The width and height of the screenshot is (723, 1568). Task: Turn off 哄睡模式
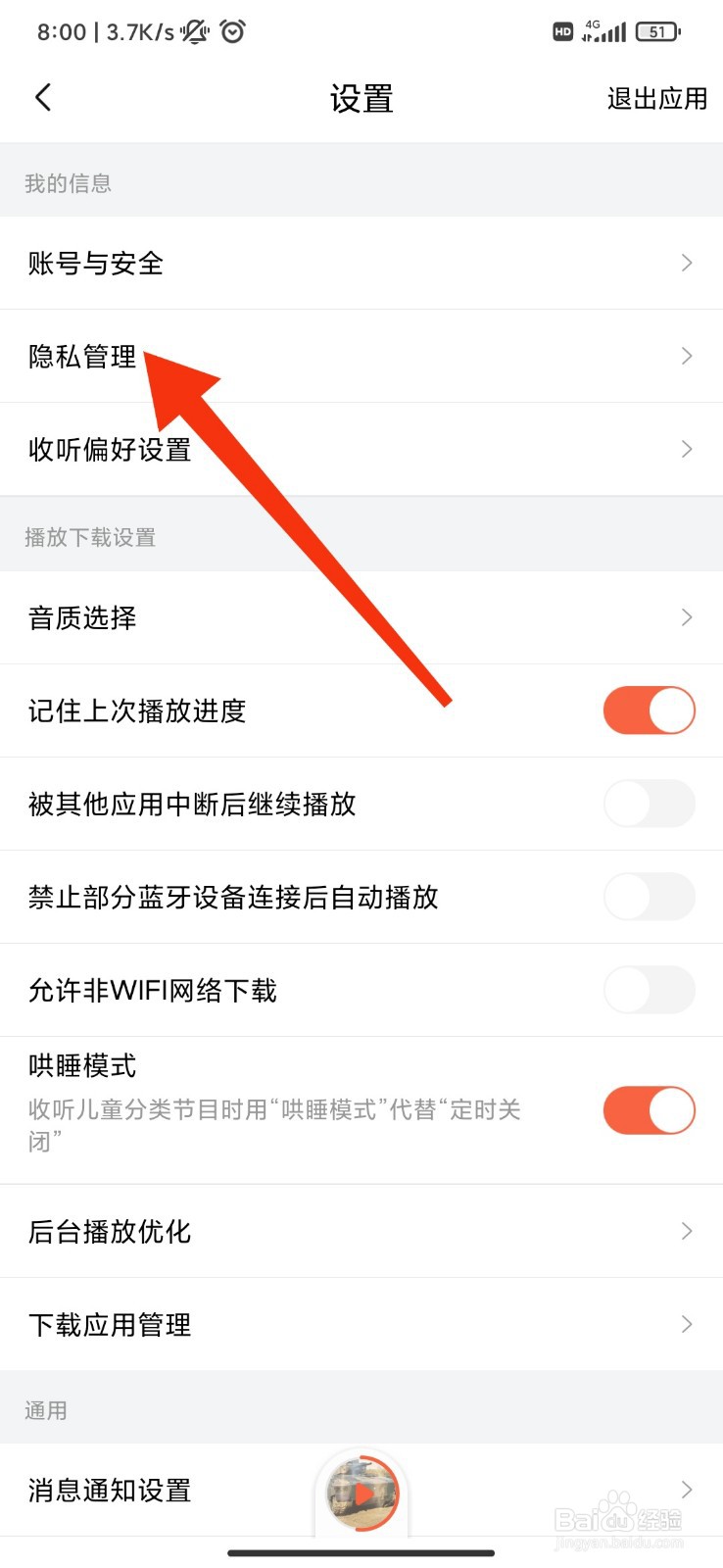[x=649, y=1110]
